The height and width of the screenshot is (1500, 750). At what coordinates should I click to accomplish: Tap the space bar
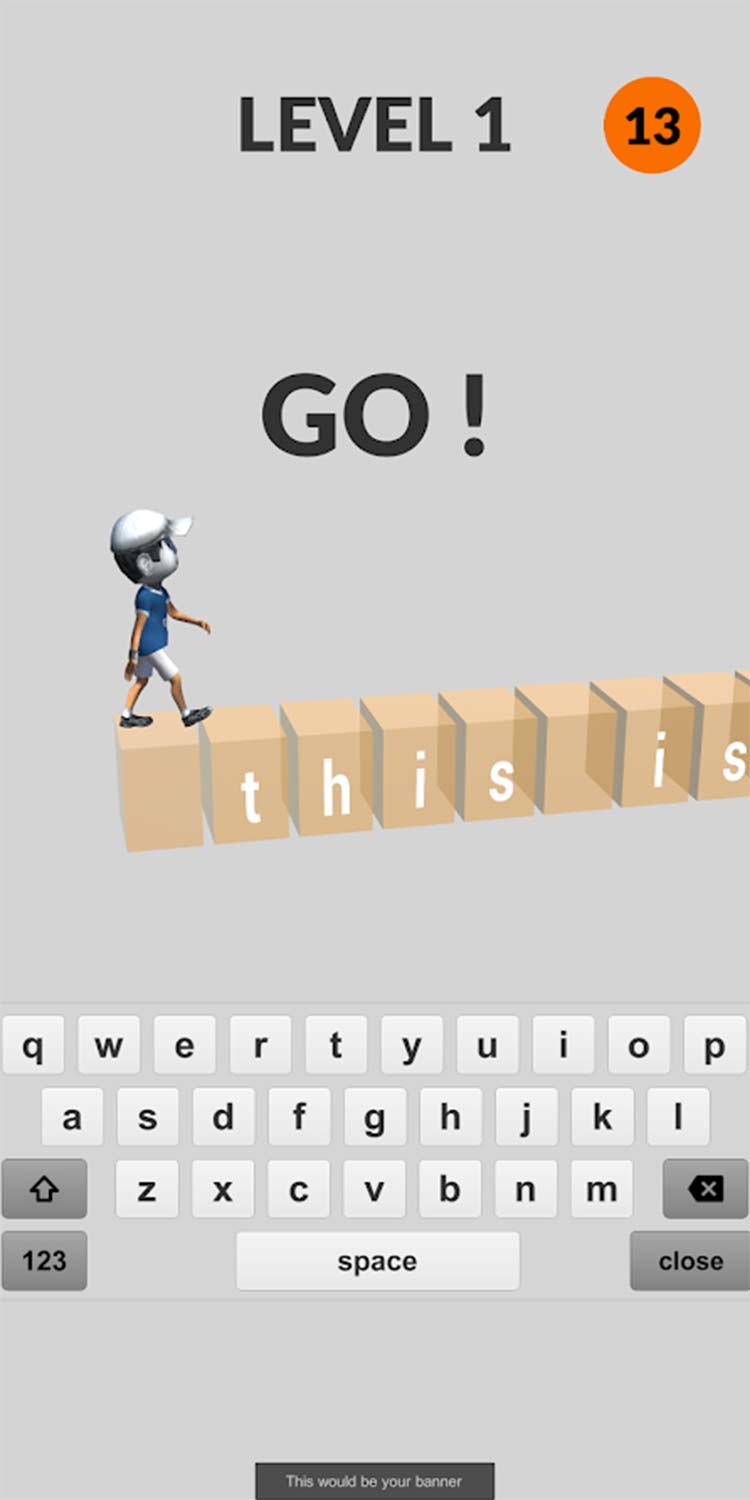tap(377, 1262)
